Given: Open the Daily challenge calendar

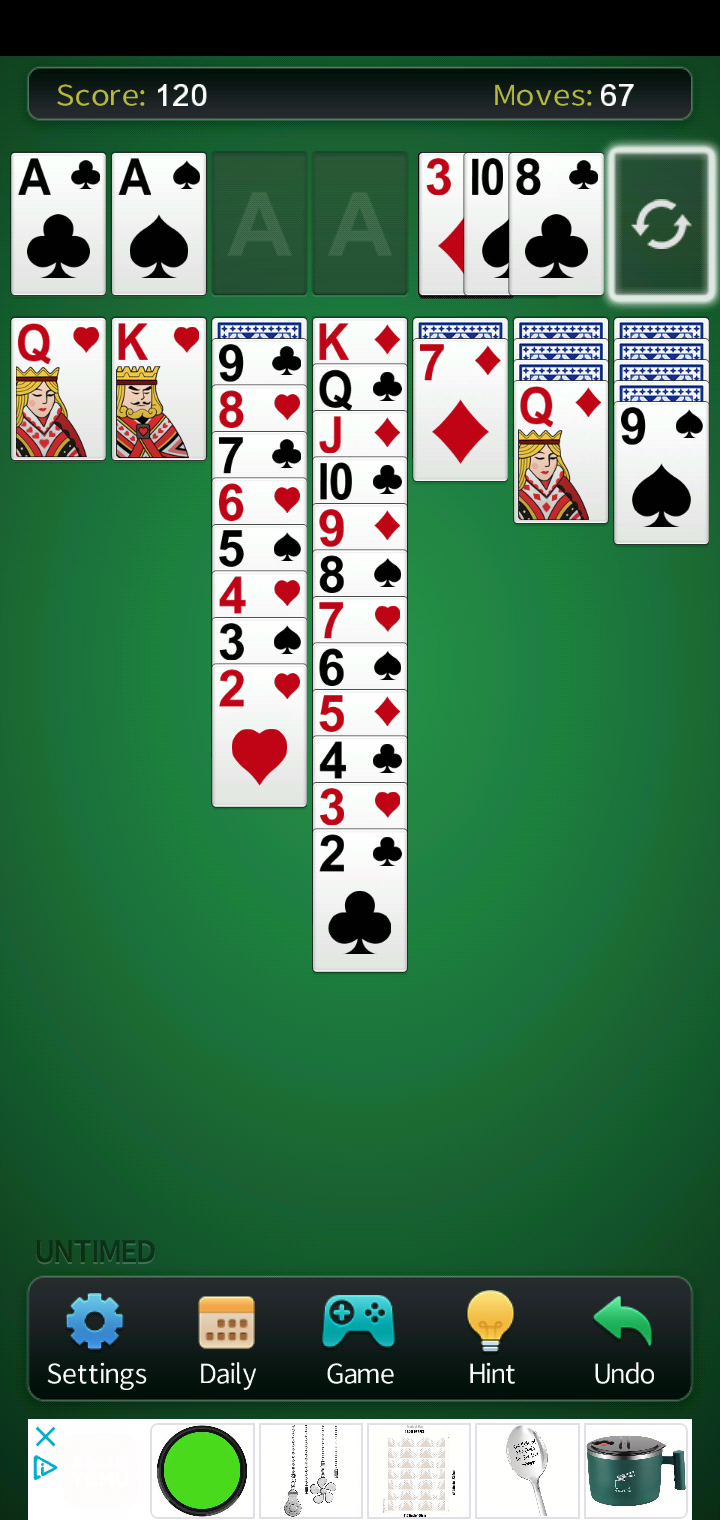Looking at the screenshot, I should pos(228,1340).
